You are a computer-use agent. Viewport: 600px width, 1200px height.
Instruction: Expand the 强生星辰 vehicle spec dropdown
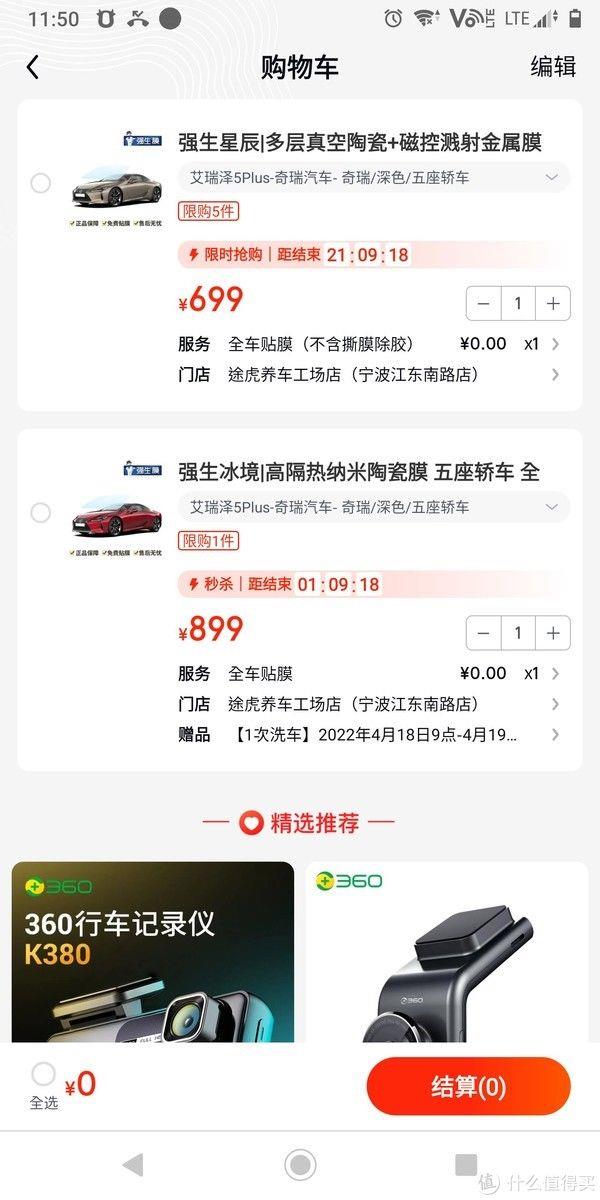tap(551, 178)
